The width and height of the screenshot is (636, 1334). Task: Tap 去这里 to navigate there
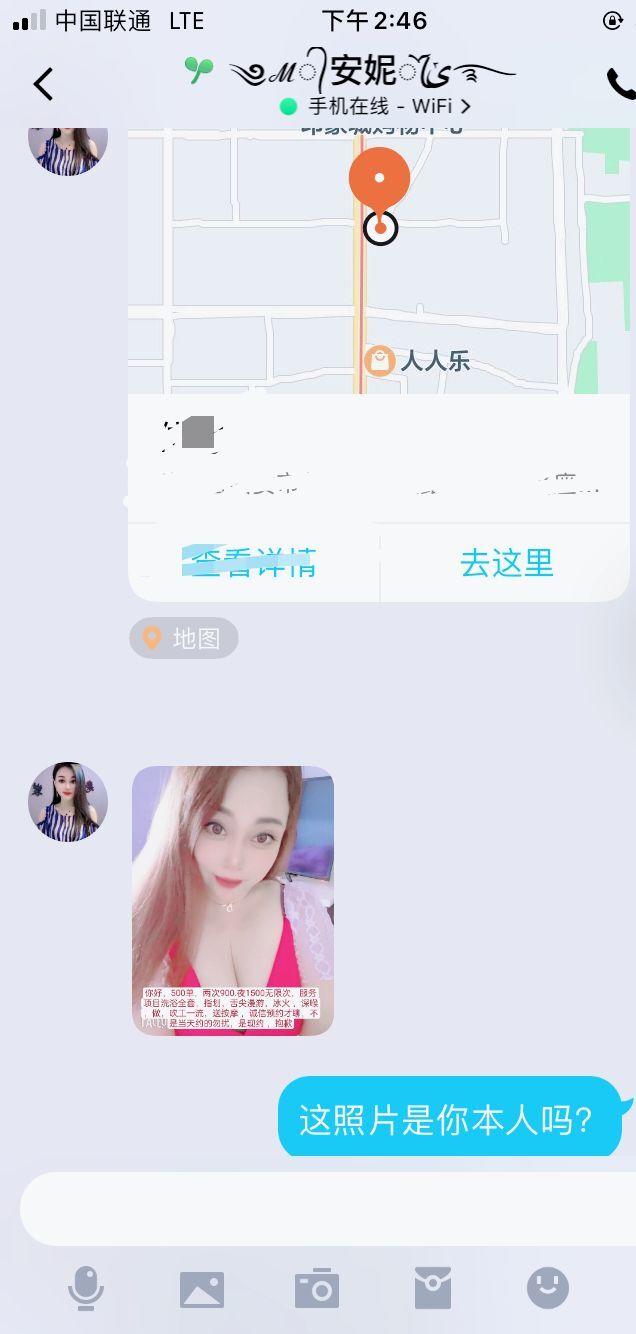pyautogui.click(x=506, y=562)
